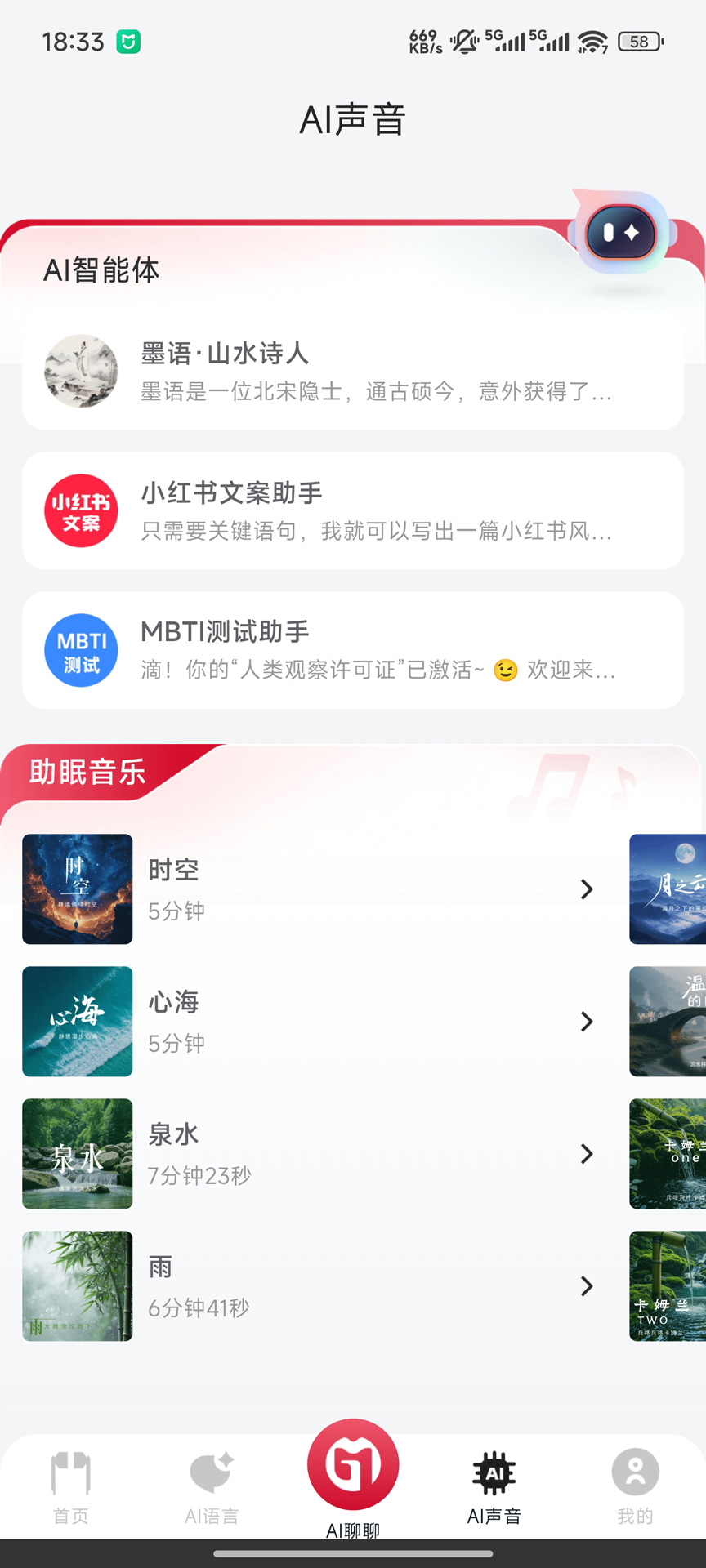Open MBTI测试助手 agent card

(353, 650)
